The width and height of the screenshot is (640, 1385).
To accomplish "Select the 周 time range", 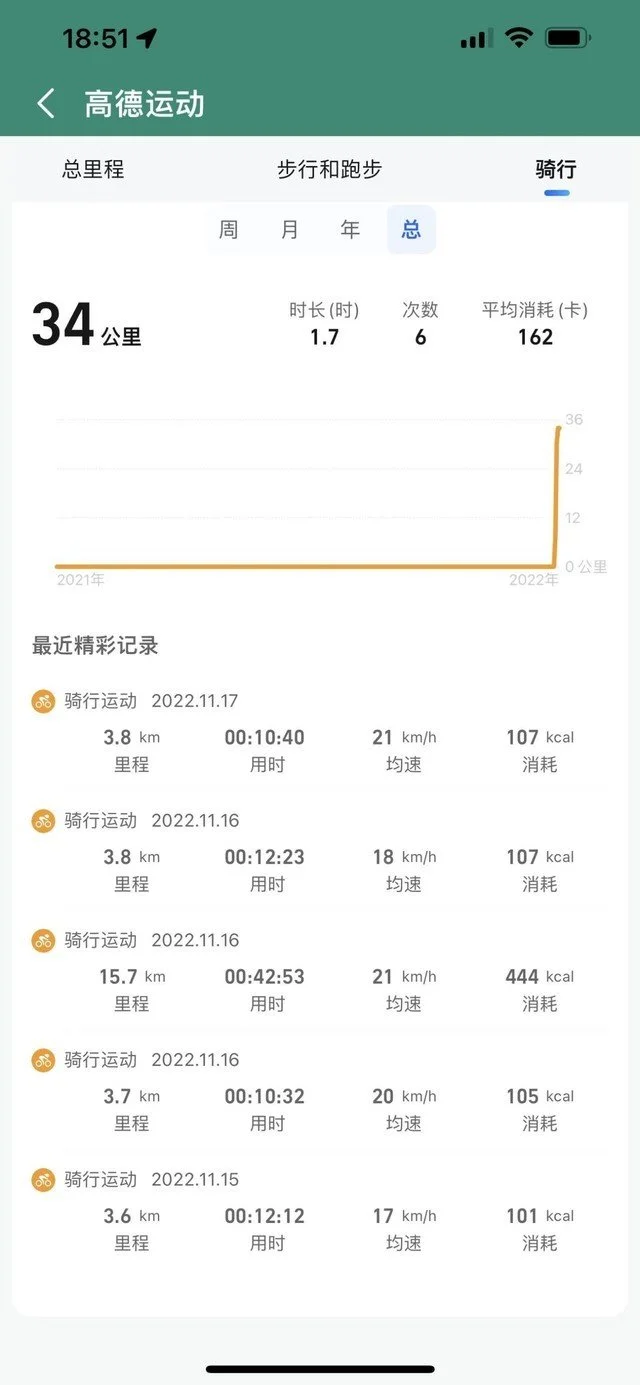I will [228, 230].
